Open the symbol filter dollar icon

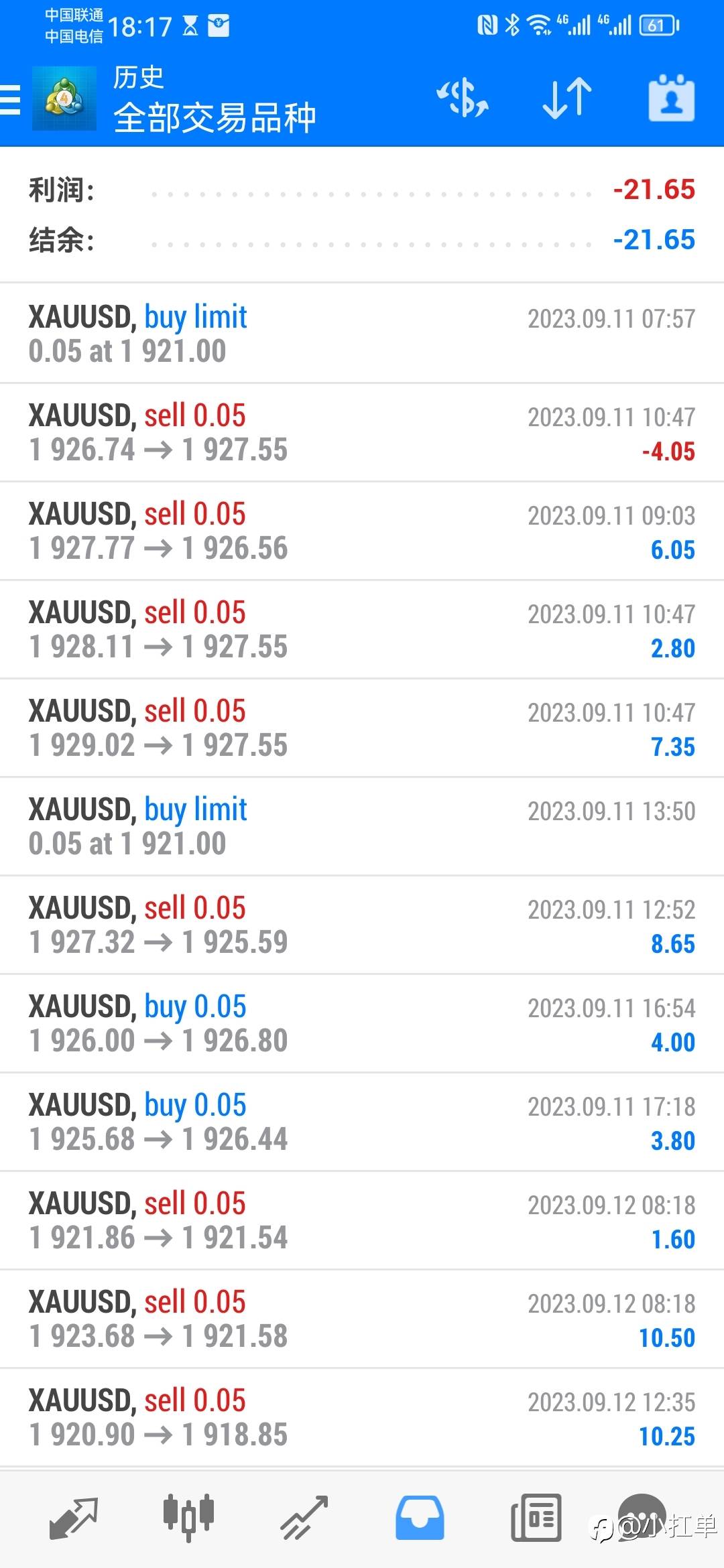463,99
